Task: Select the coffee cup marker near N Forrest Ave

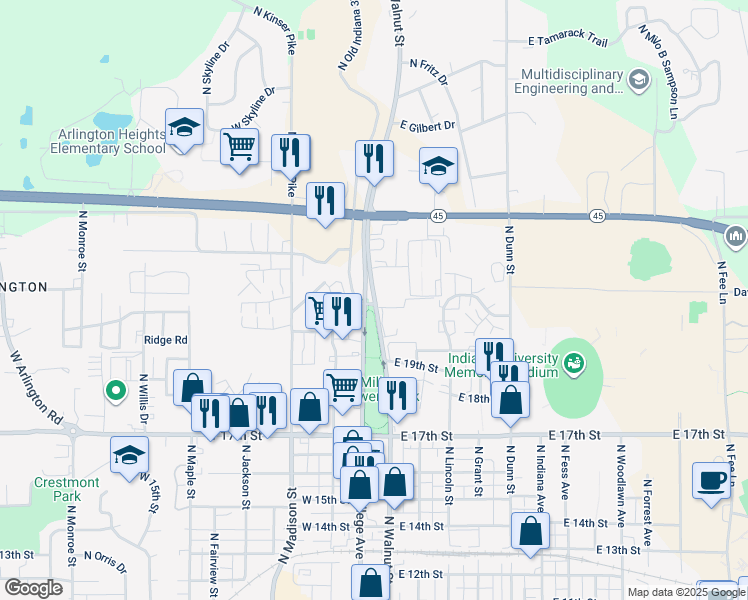Action: tap(711, 479)
